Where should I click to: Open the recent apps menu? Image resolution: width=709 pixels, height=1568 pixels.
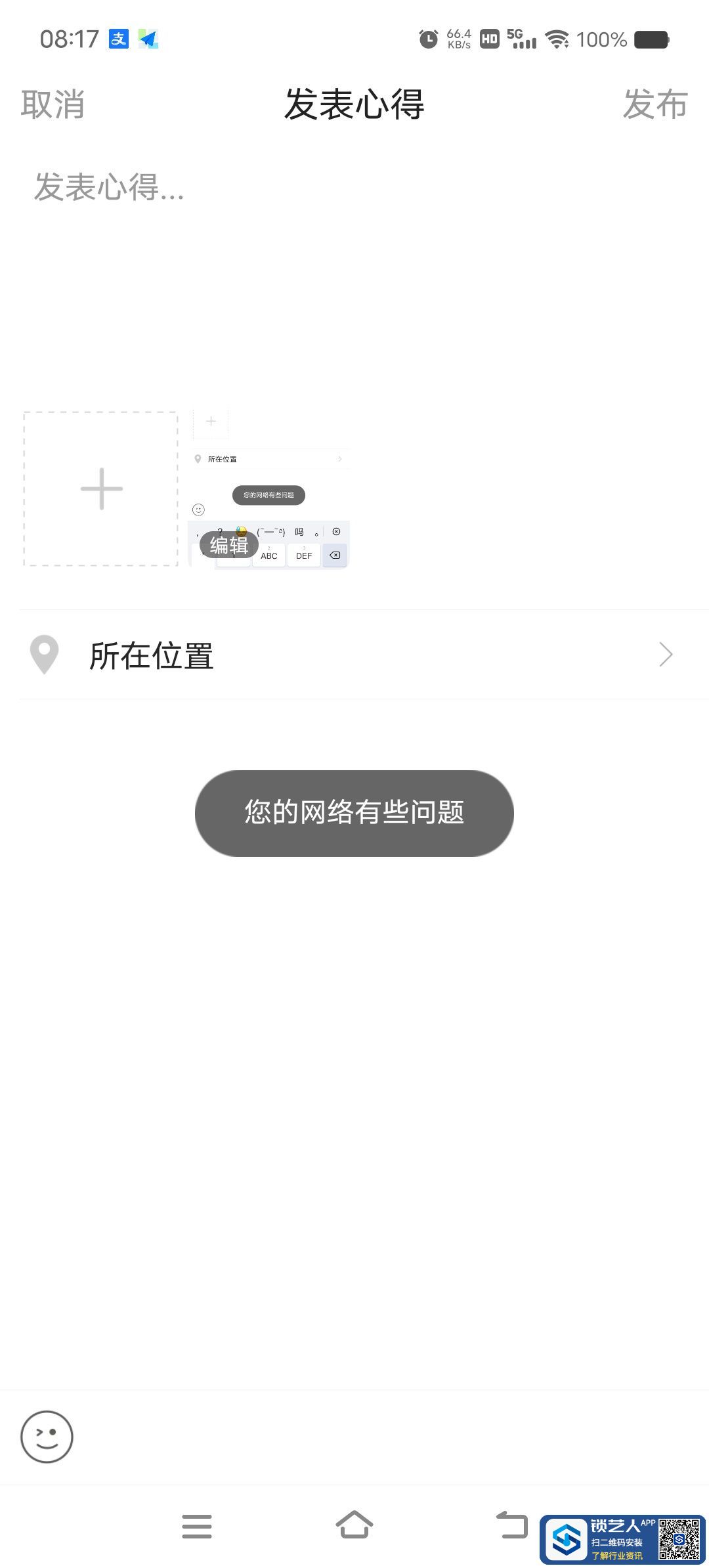(x=197, y=1526)
